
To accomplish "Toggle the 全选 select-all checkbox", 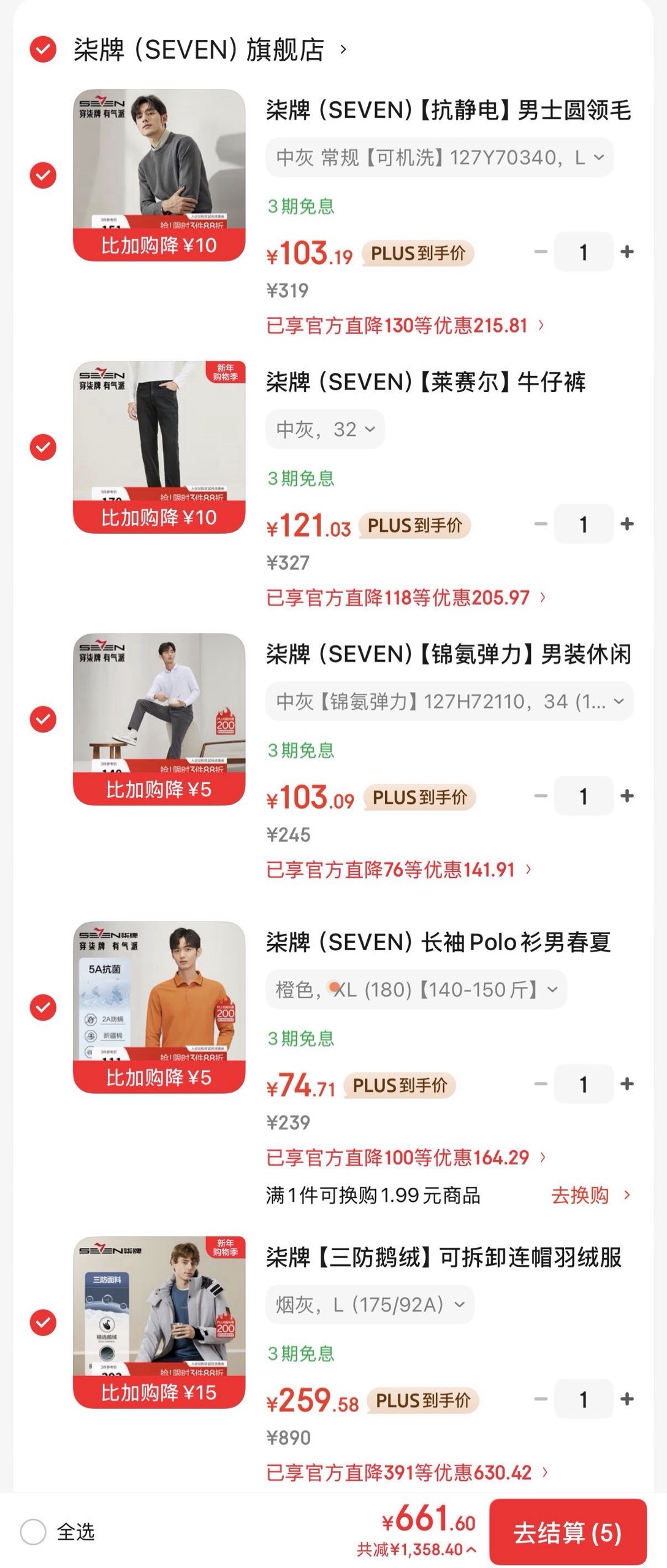I will pyautogui.click(x=33, y=1532).
